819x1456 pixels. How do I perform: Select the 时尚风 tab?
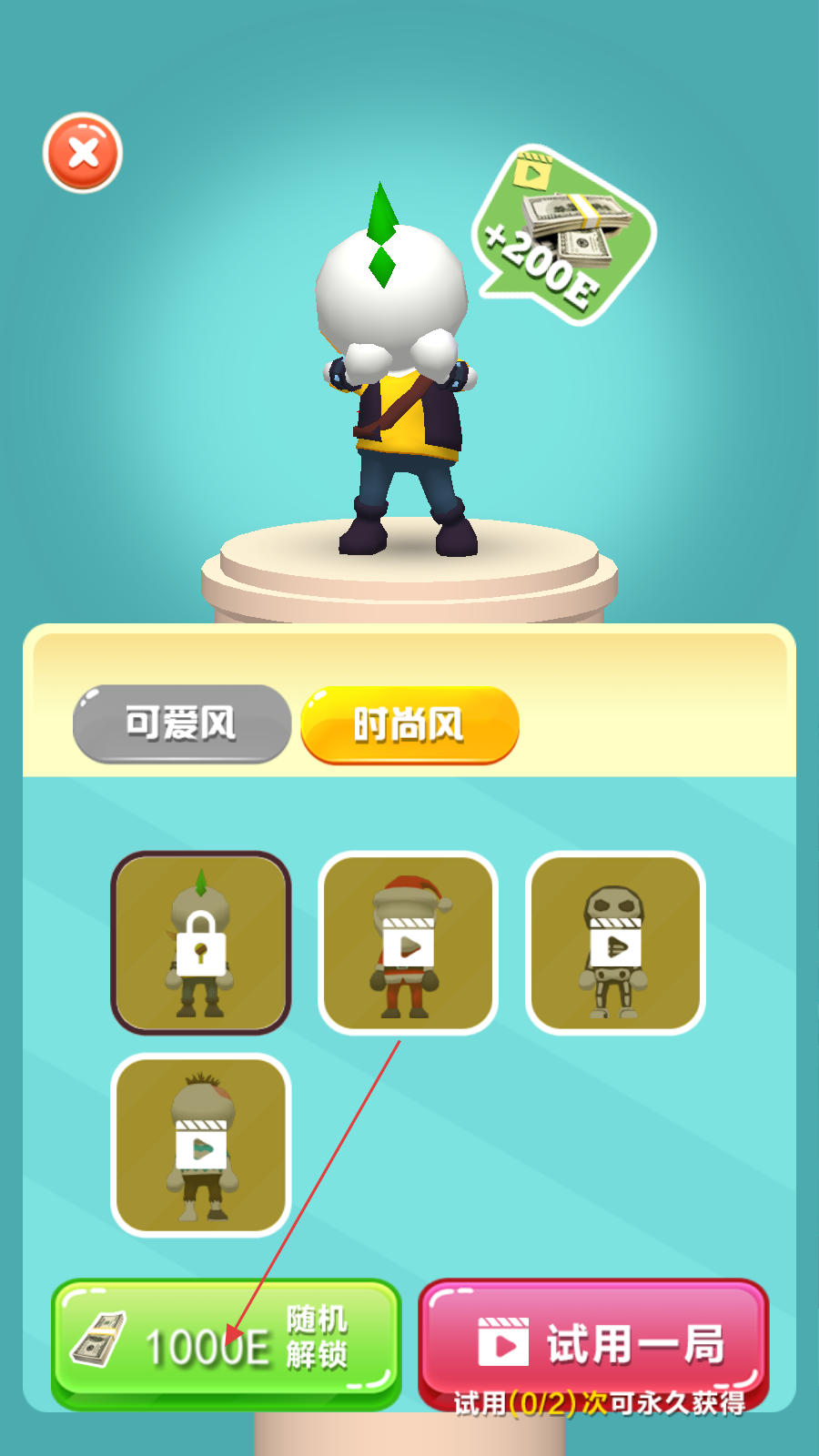click(x=409, y=725)
